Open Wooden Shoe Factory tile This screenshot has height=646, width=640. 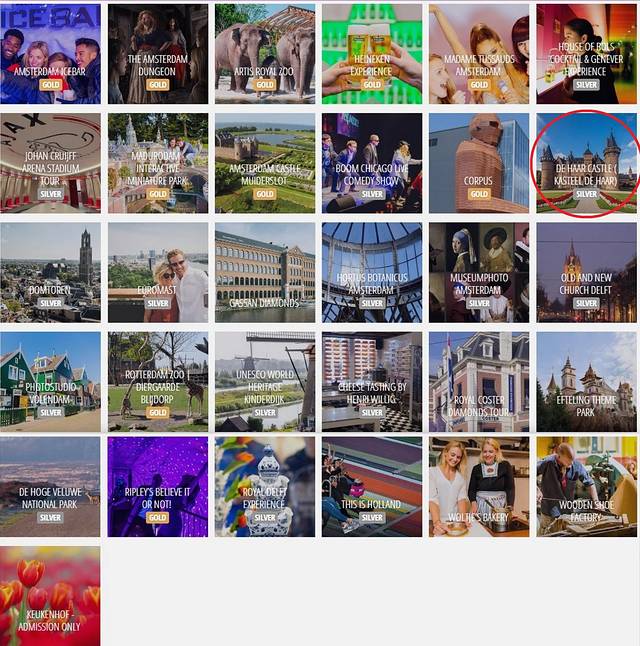[586, 486]
